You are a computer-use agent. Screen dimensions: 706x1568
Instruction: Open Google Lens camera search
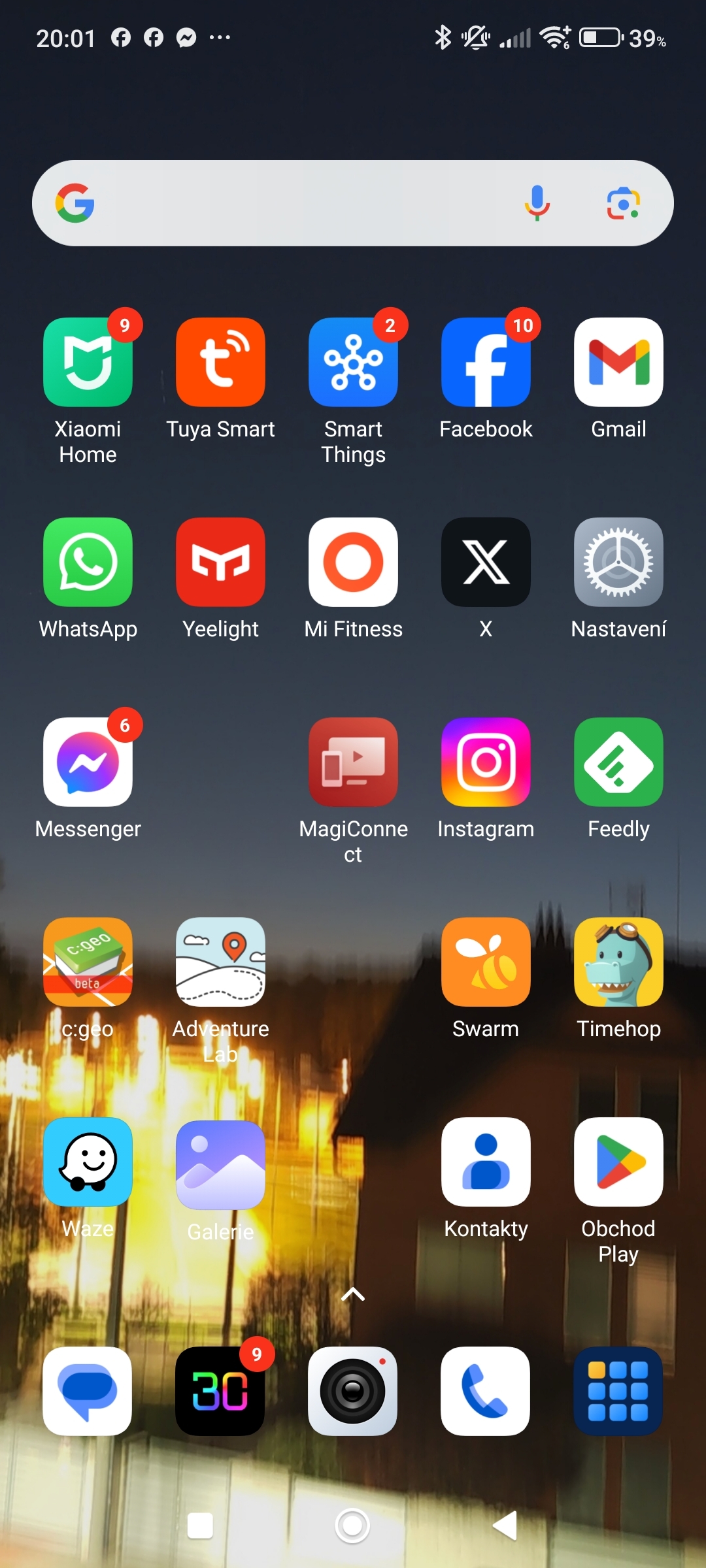(623, 204)
